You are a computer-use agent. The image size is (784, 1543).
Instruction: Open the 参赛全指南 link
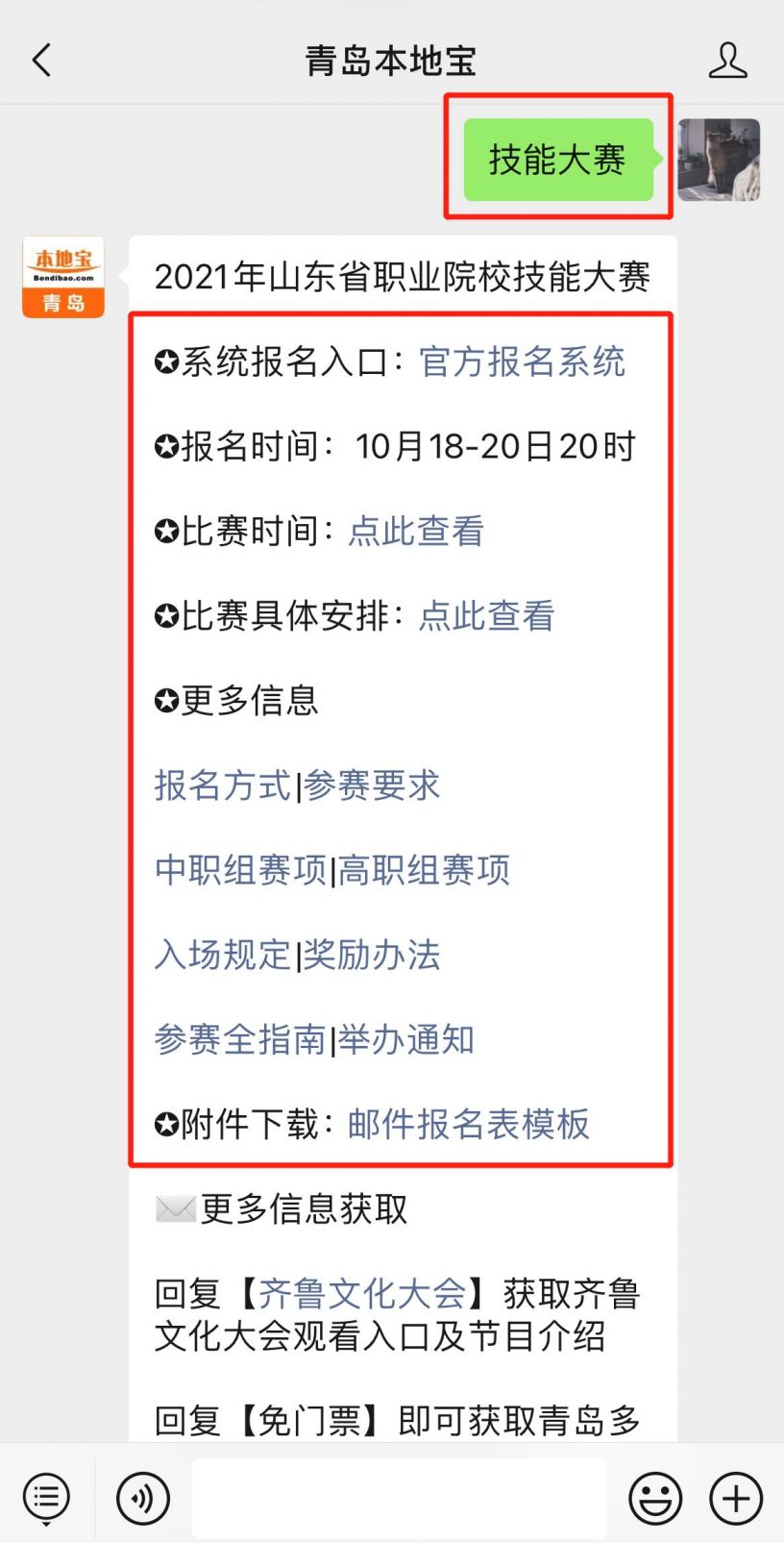241,1039
